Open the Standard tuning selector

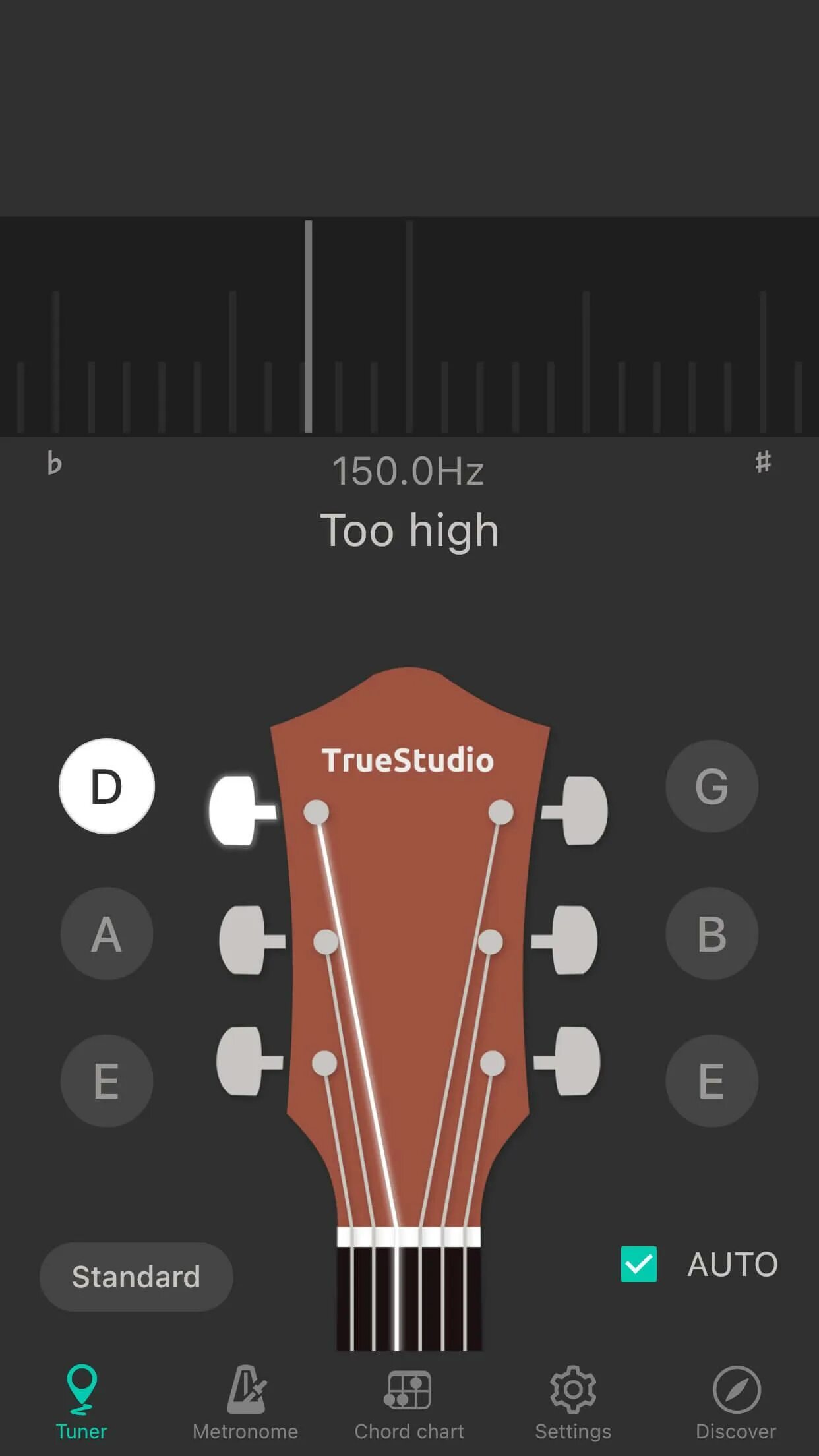[x=136, y=1277]
